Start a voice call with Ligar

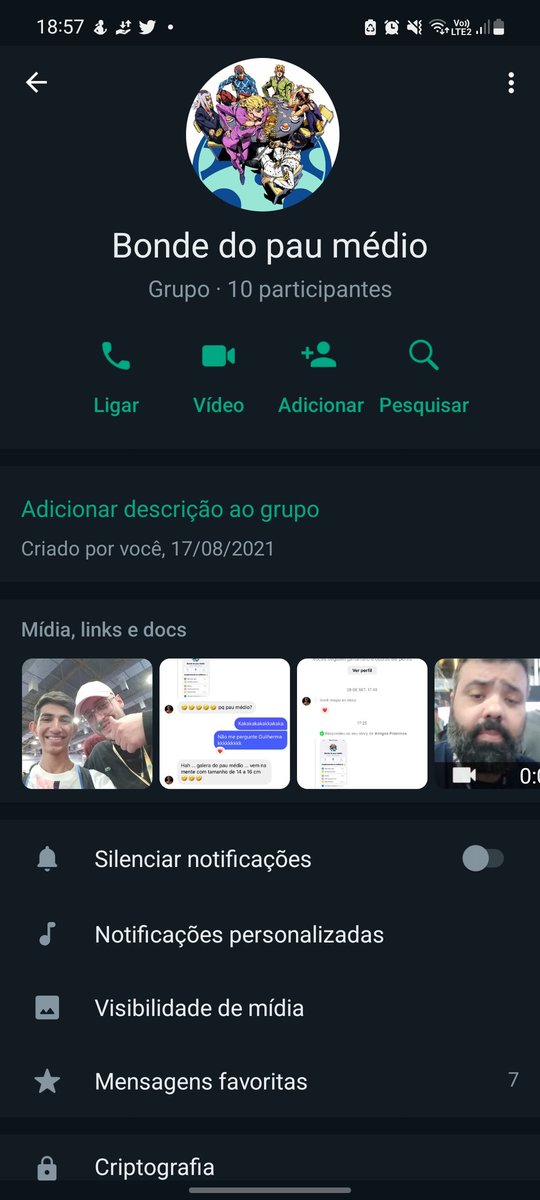pyautogui.click(x=116, y=378)
